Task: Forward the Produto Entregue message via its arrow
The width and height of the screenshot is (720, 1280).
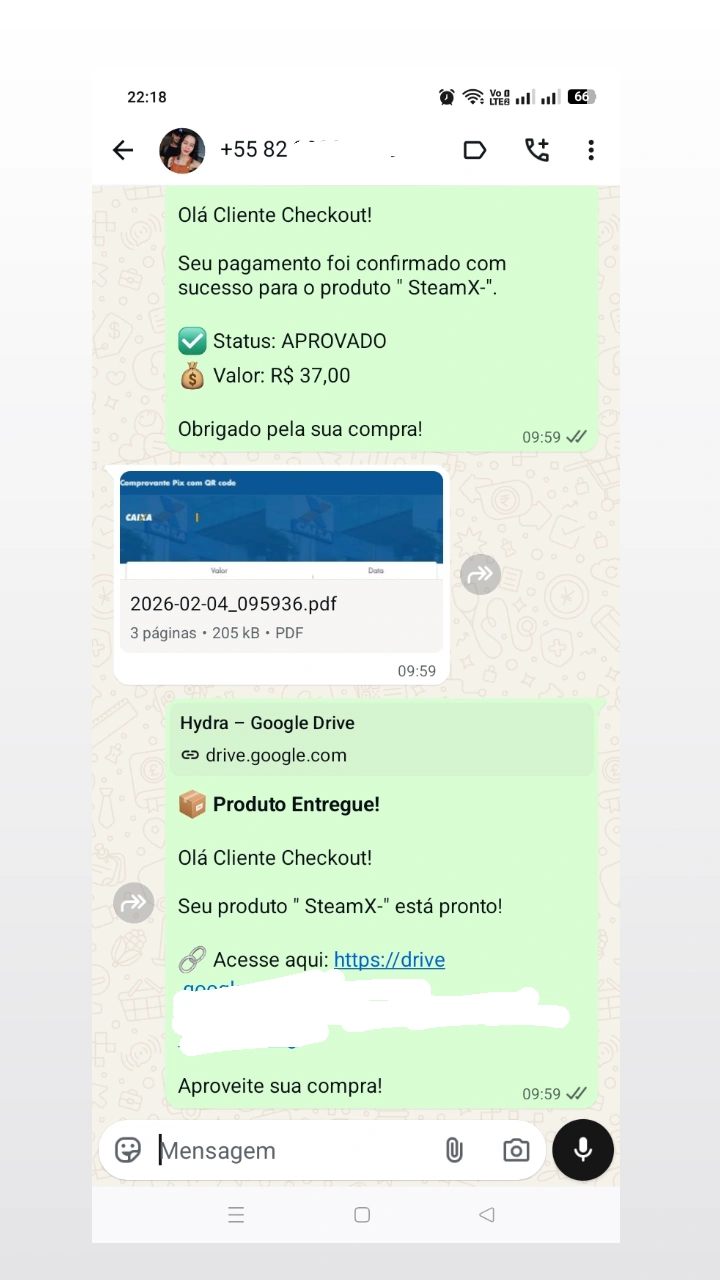Action: (x=133, y=903)
